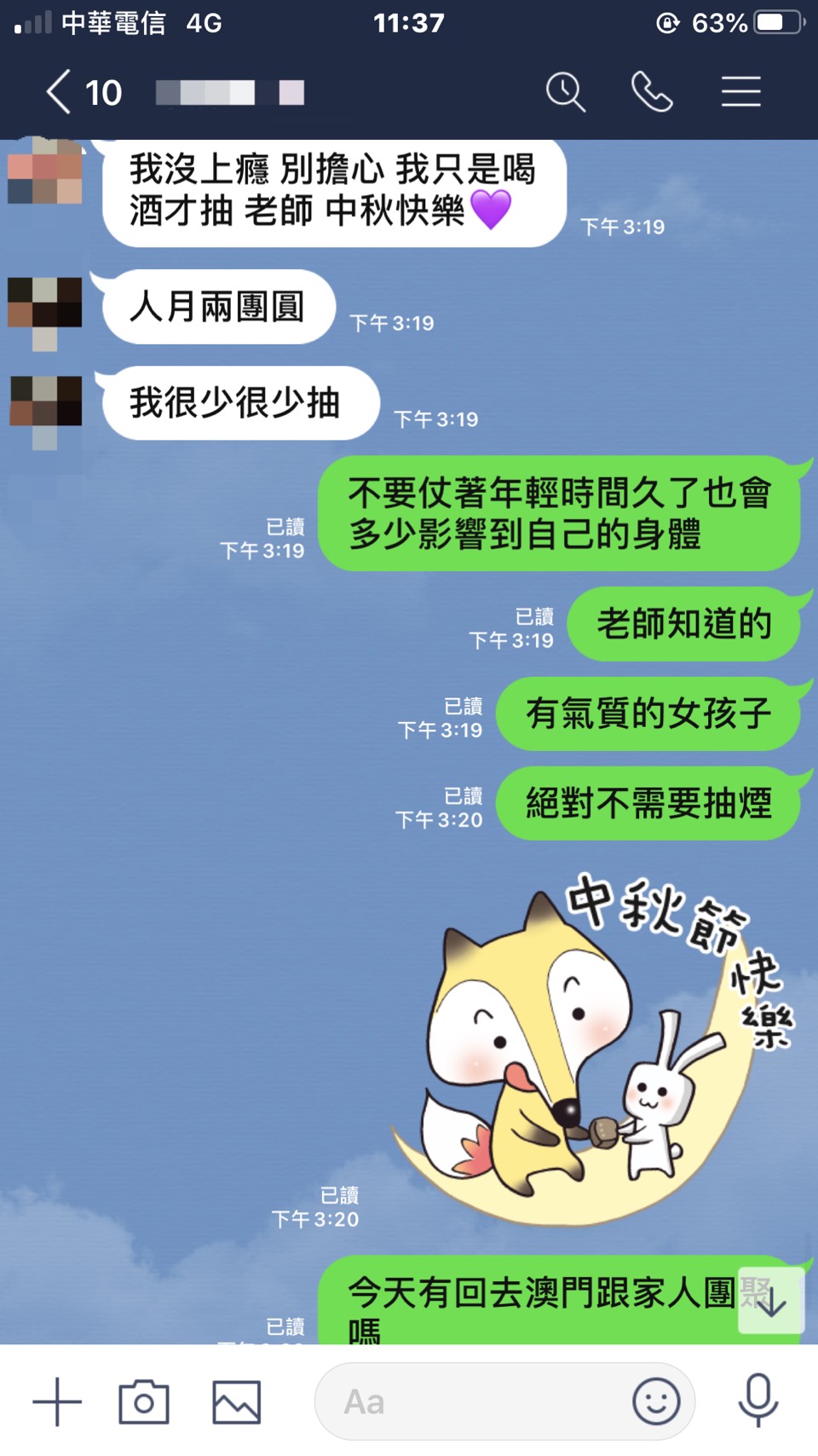Tap the Mid-Autumn fox sticker
Screen dimensions: 818x1456
tap(588, 1049)
